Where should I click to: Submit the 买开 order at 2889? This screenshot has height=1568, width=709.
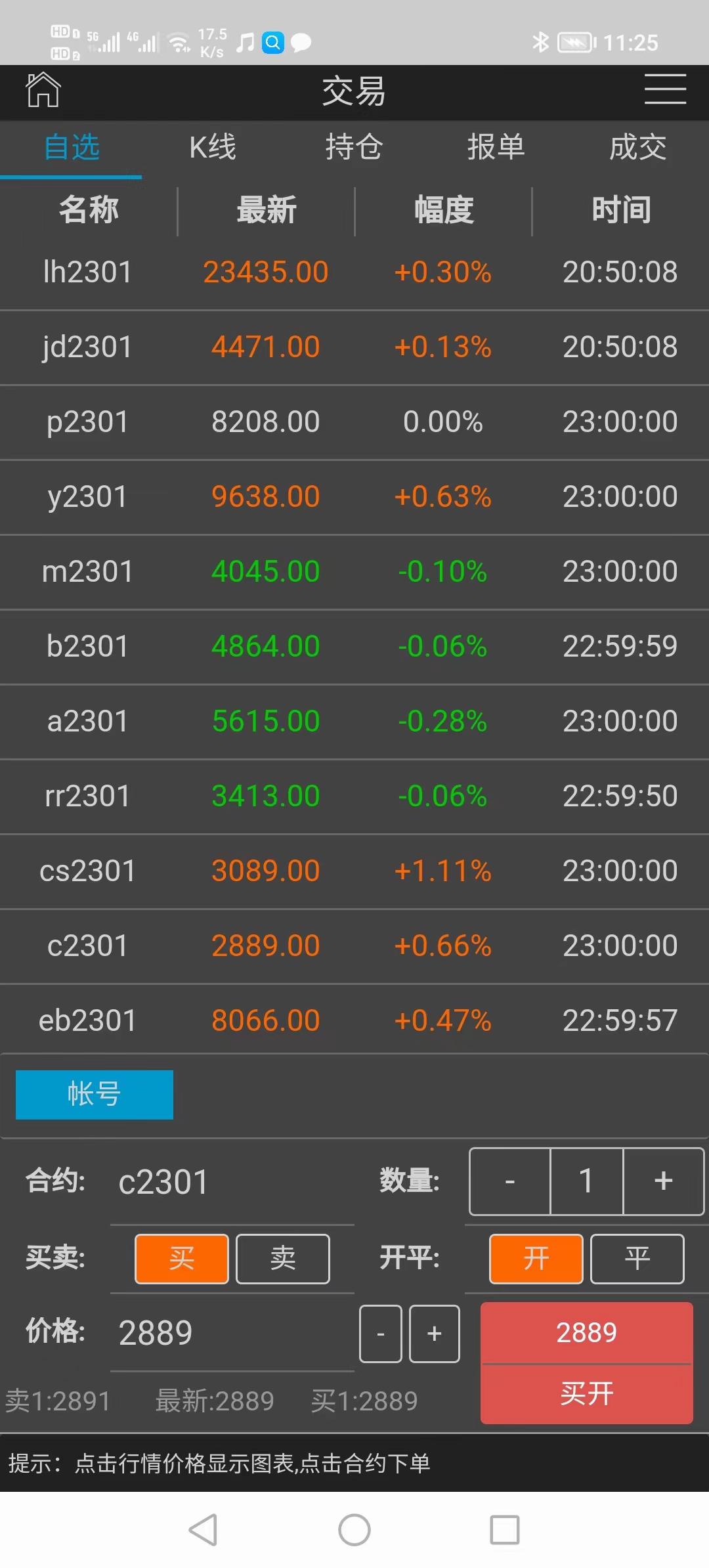[x=587, y=1363]
